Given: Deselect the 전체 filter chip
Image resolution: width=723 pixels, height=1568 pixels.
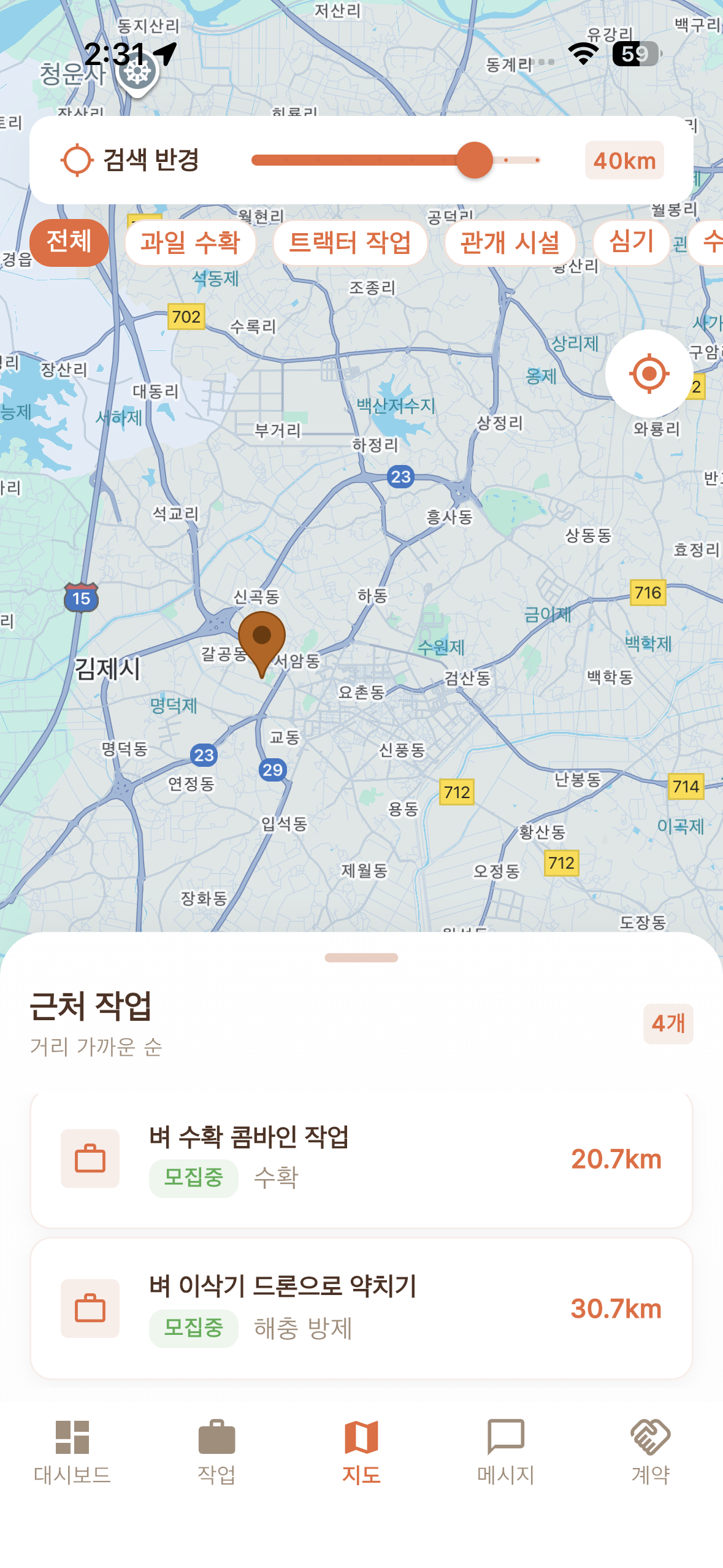Looking at the screenshot, I should (69, 242).
